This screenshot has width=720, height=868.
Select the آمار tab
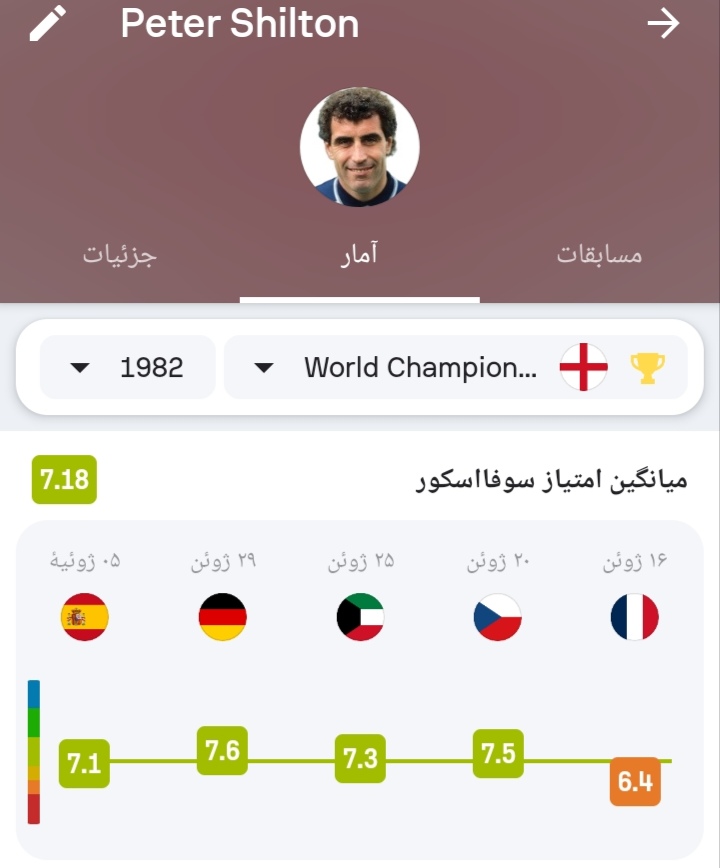(359, 255)
